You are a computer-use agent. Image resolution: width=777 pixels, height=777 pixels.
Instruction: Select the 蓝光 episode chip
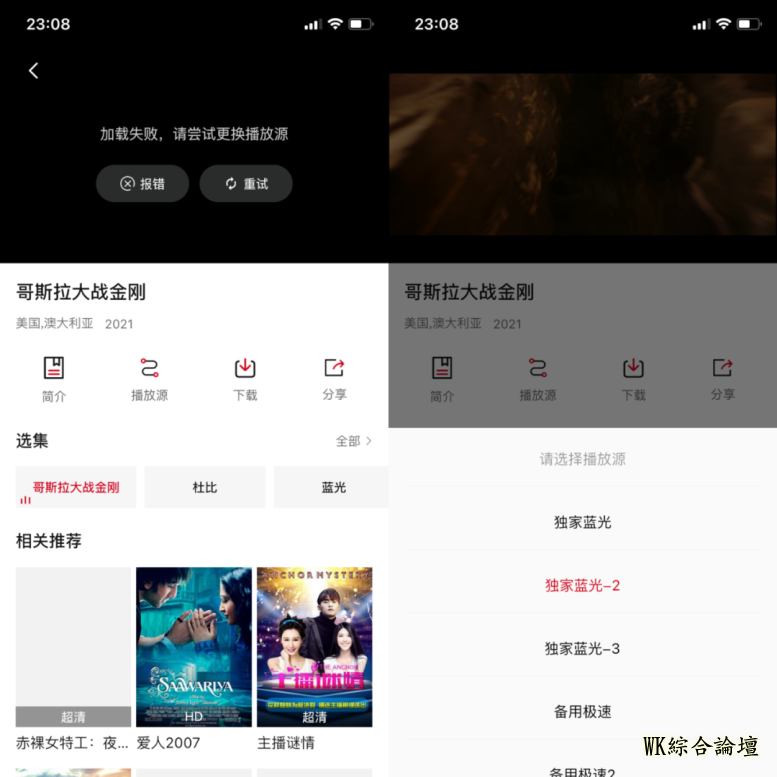pyautogui.click(x=331, y=487)
